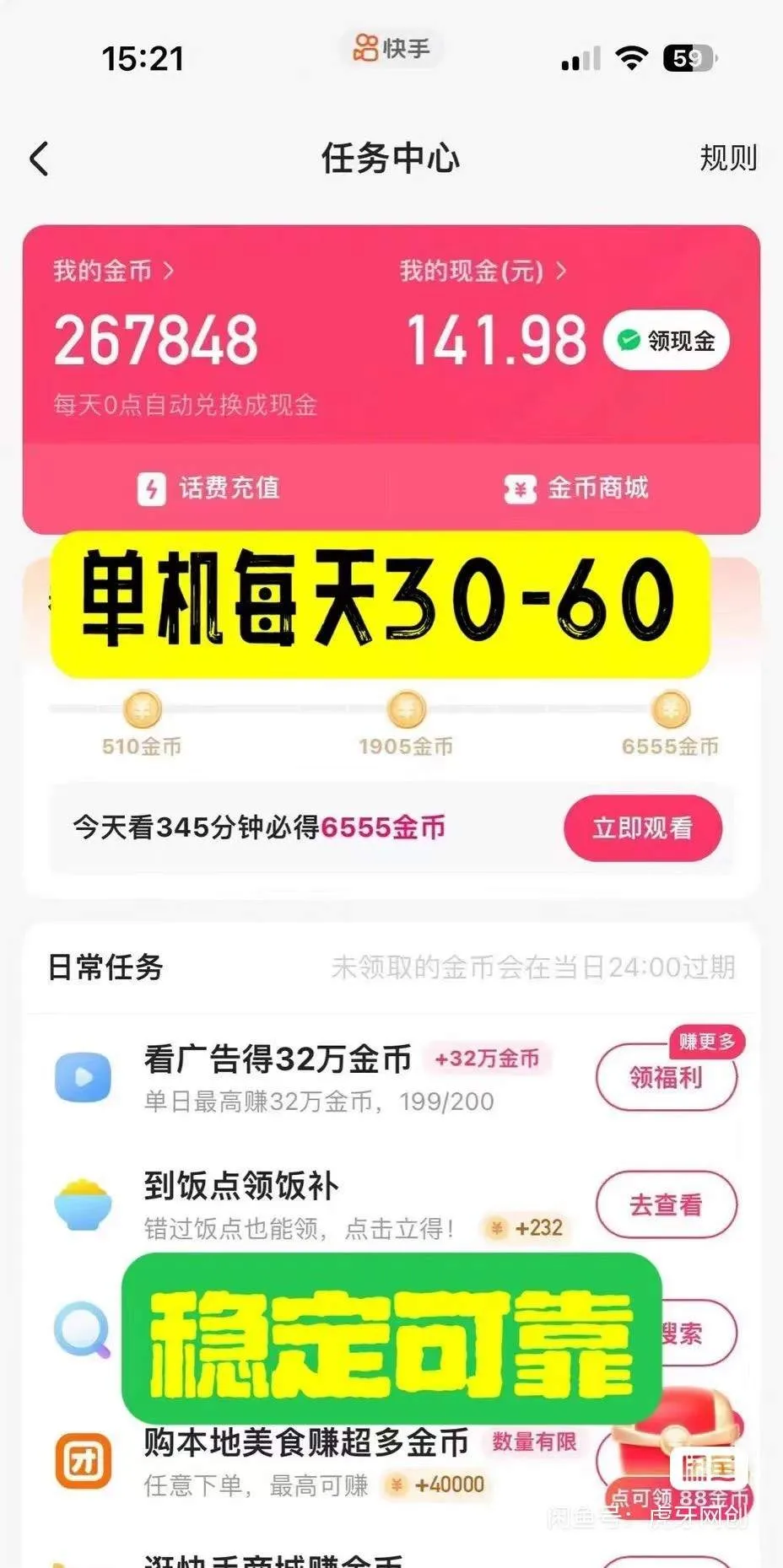
Task: Tap the back arrow at top left
Action: (x=38, y=158)
